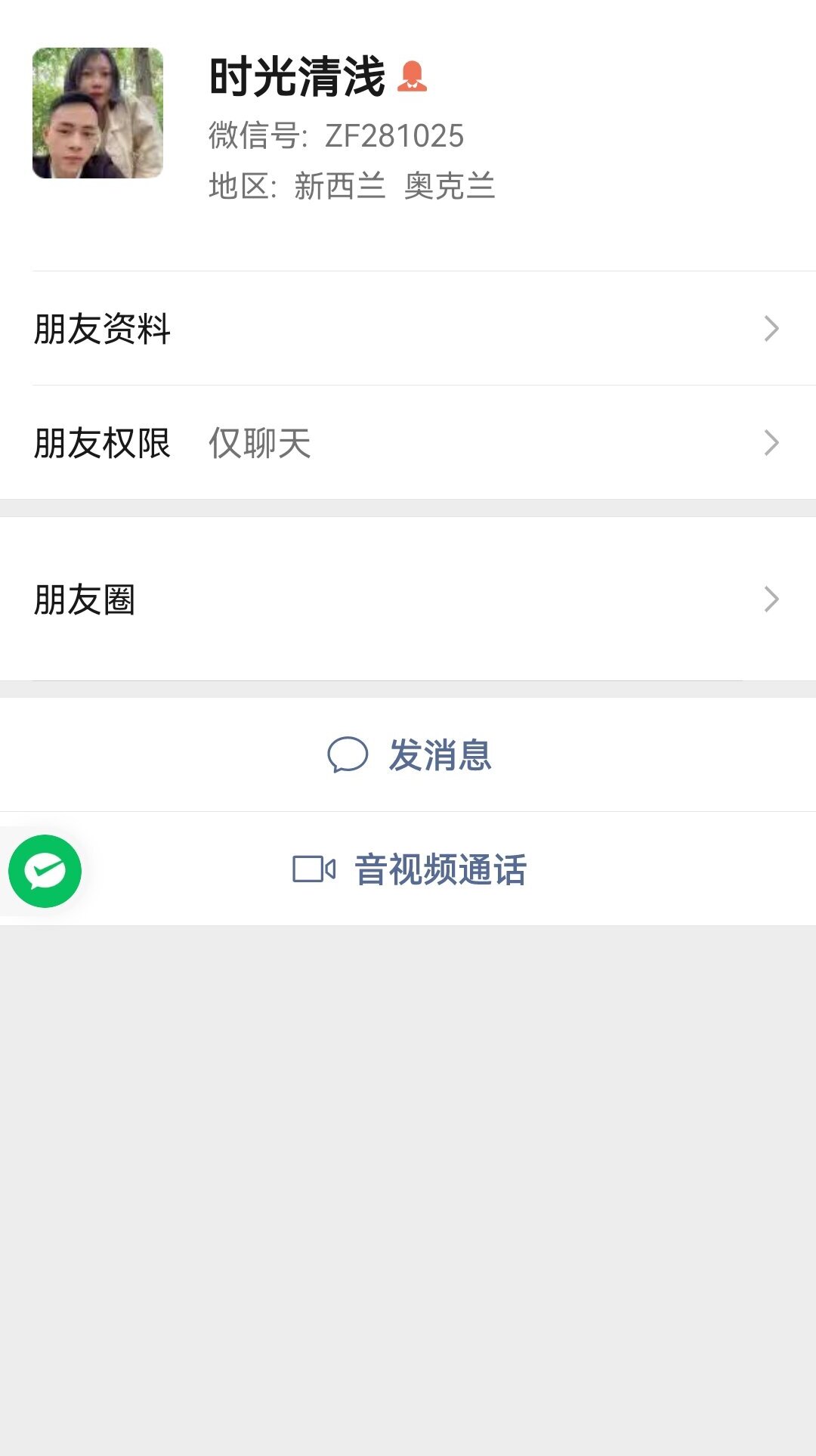Open the contact's profile photo
816x1456 pixels.
(x=97, y=112)
